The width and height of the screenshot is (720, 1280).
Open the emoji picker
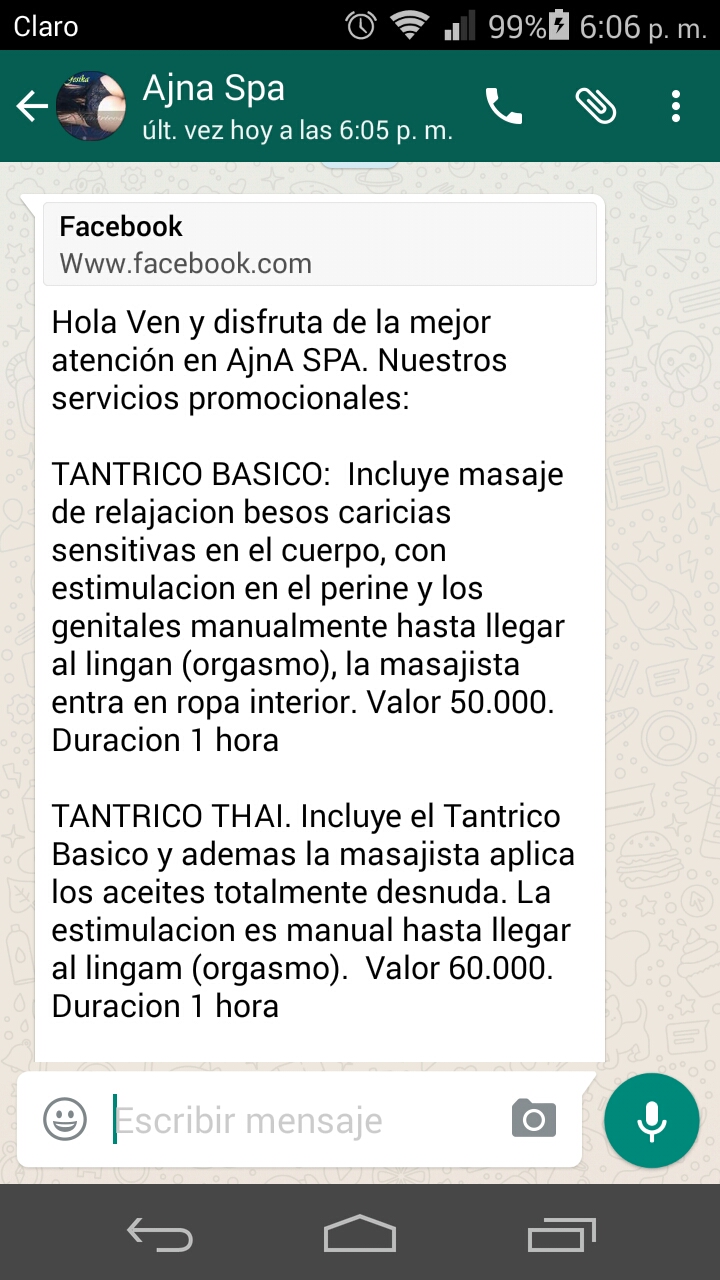click(65, 1119)
